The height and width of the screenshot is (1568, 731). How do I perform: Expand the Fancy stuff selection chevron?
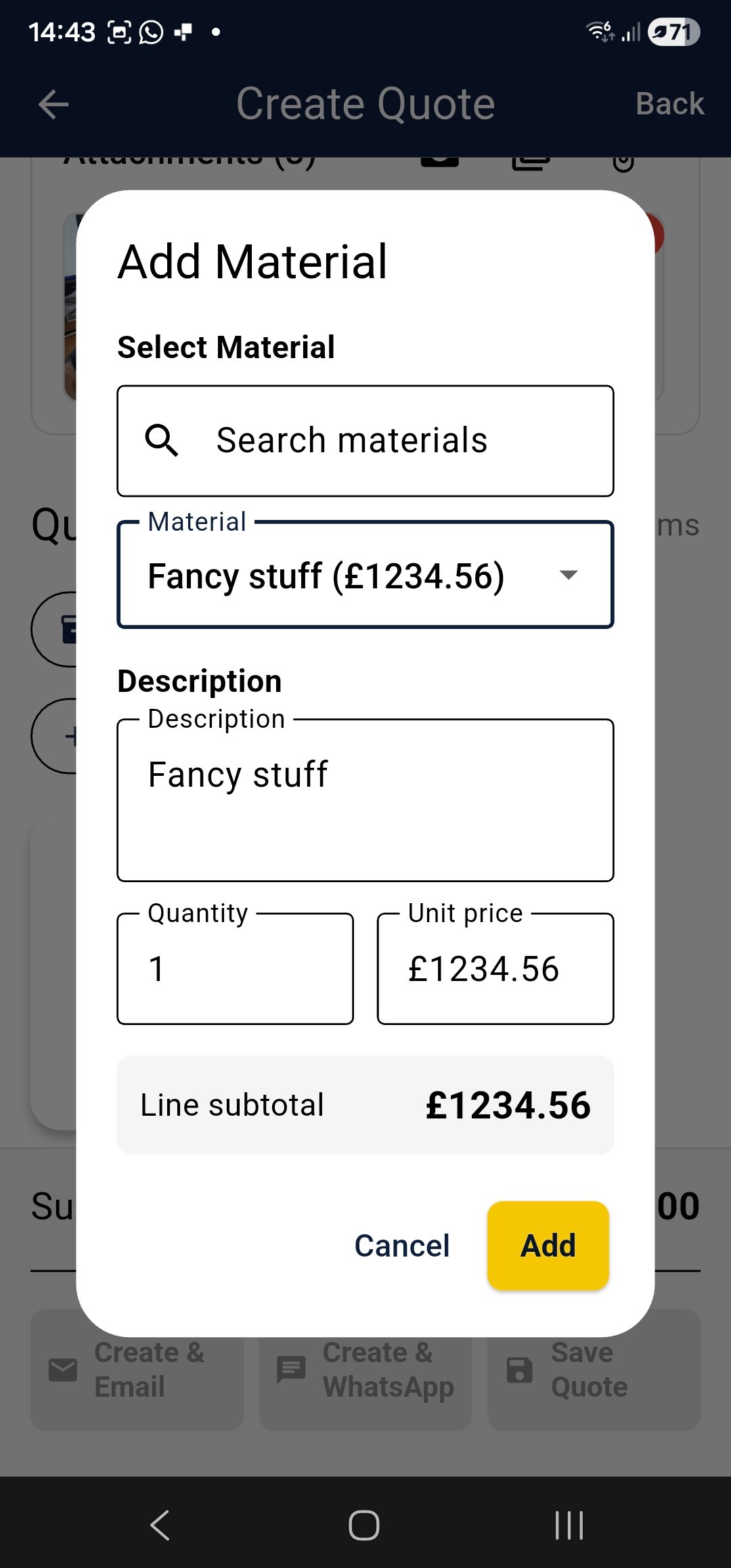pos(569,576)
